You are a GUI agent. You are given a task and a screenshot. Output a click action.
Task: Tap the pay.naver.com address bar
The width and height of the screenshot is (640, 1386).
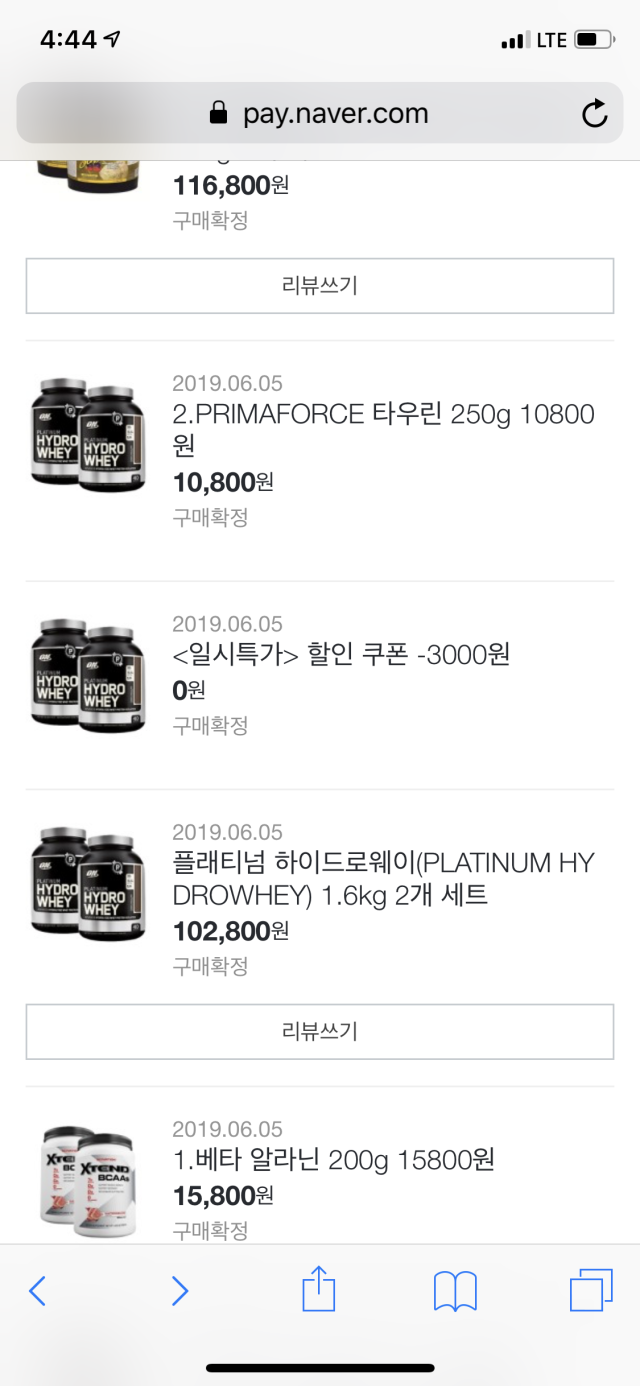click(x=320, y=114)
